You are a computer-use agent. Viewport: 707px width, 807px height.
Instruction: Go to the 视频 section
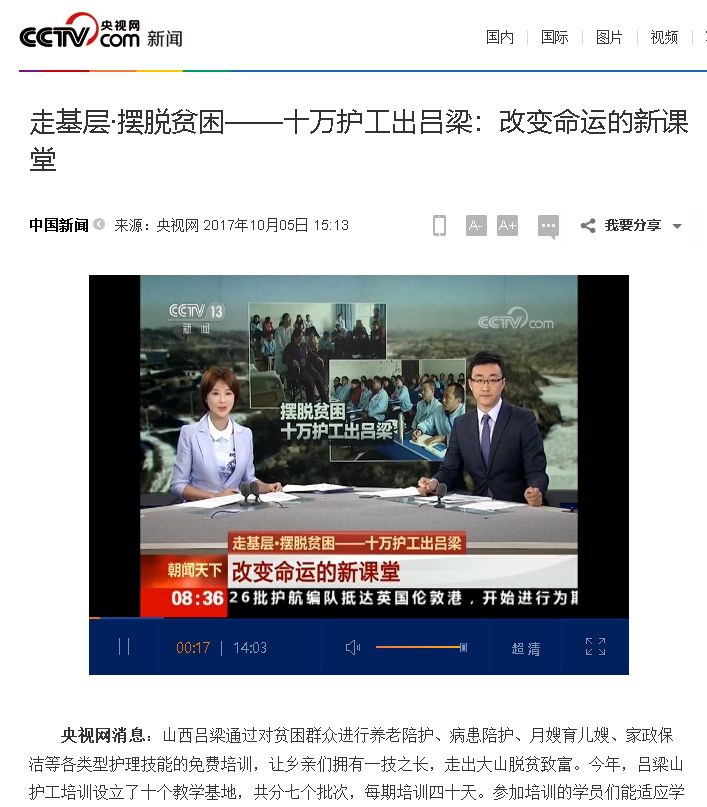tap(664, 37)
